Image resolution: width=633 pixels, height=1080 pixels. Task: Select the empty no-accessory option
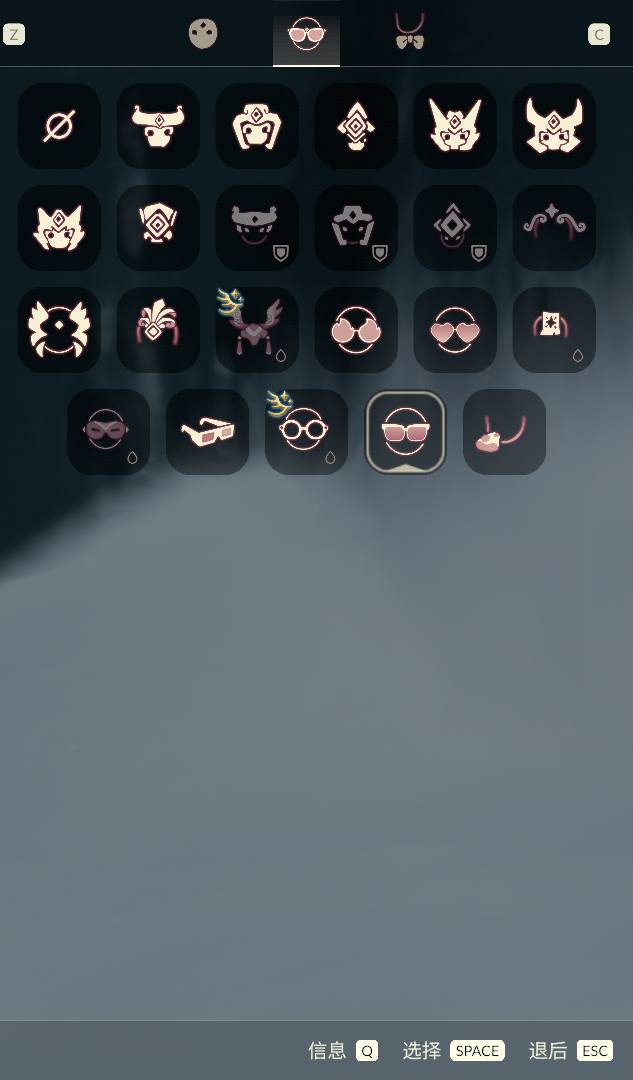[59, 126]
